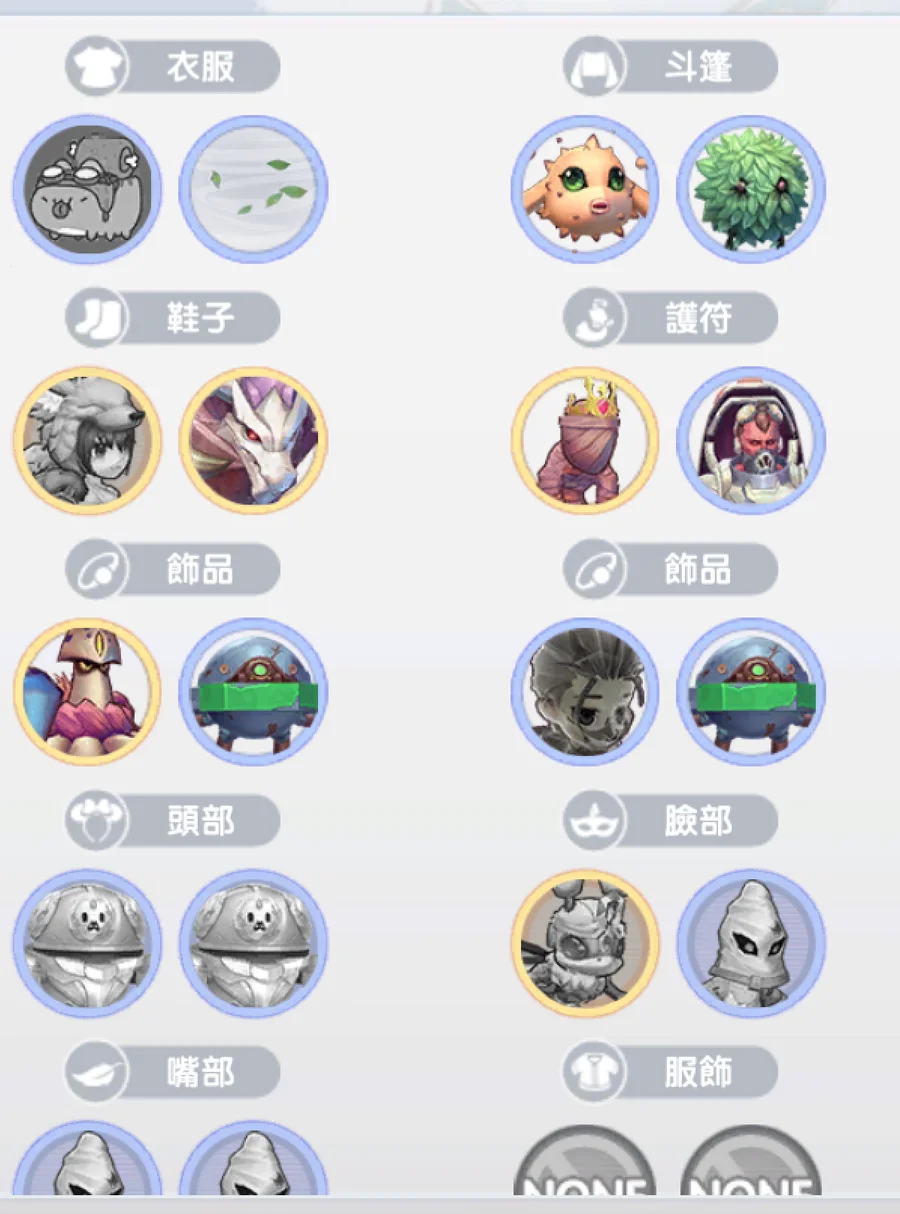Image resolution: width=900 pixels, height=1214 pixels.
Task: Tap the grey goggle pig card under 衣服
Action: click(87, 189)
